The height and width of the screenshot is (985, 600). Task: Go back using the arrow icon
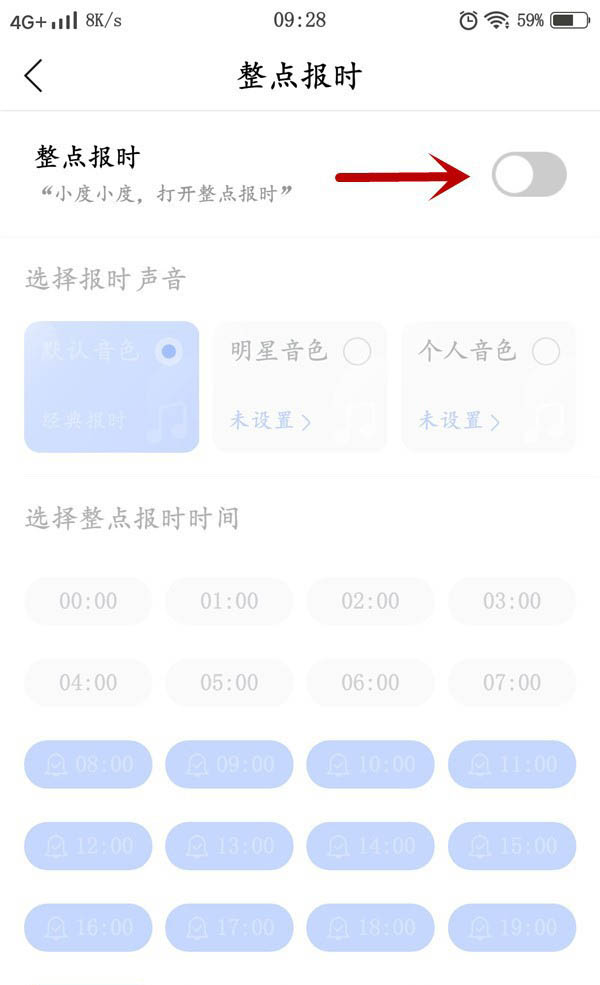34,76
